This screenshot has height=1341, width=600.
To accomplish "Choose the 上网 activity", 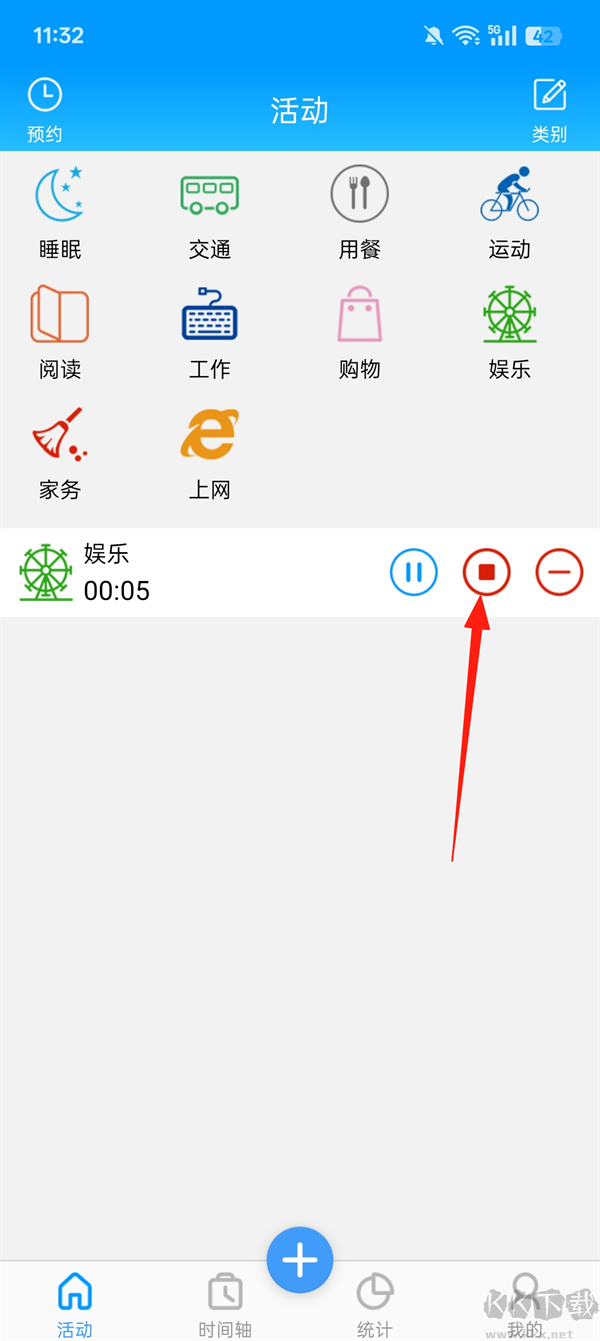I will point(209,434).
